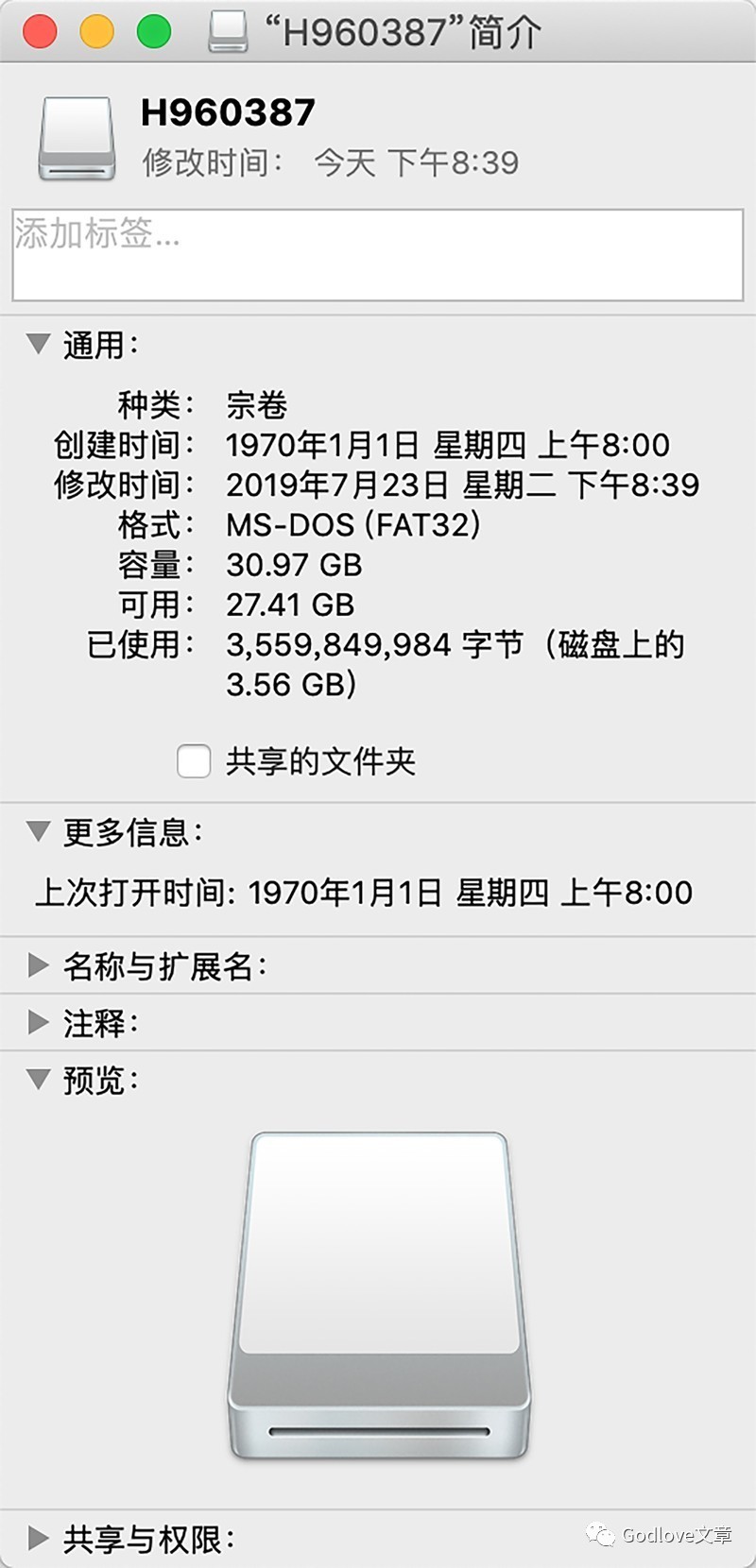The image size is (756, 1568).
Task: Uncheck the shared folder box
Action: tap(193, 761)
